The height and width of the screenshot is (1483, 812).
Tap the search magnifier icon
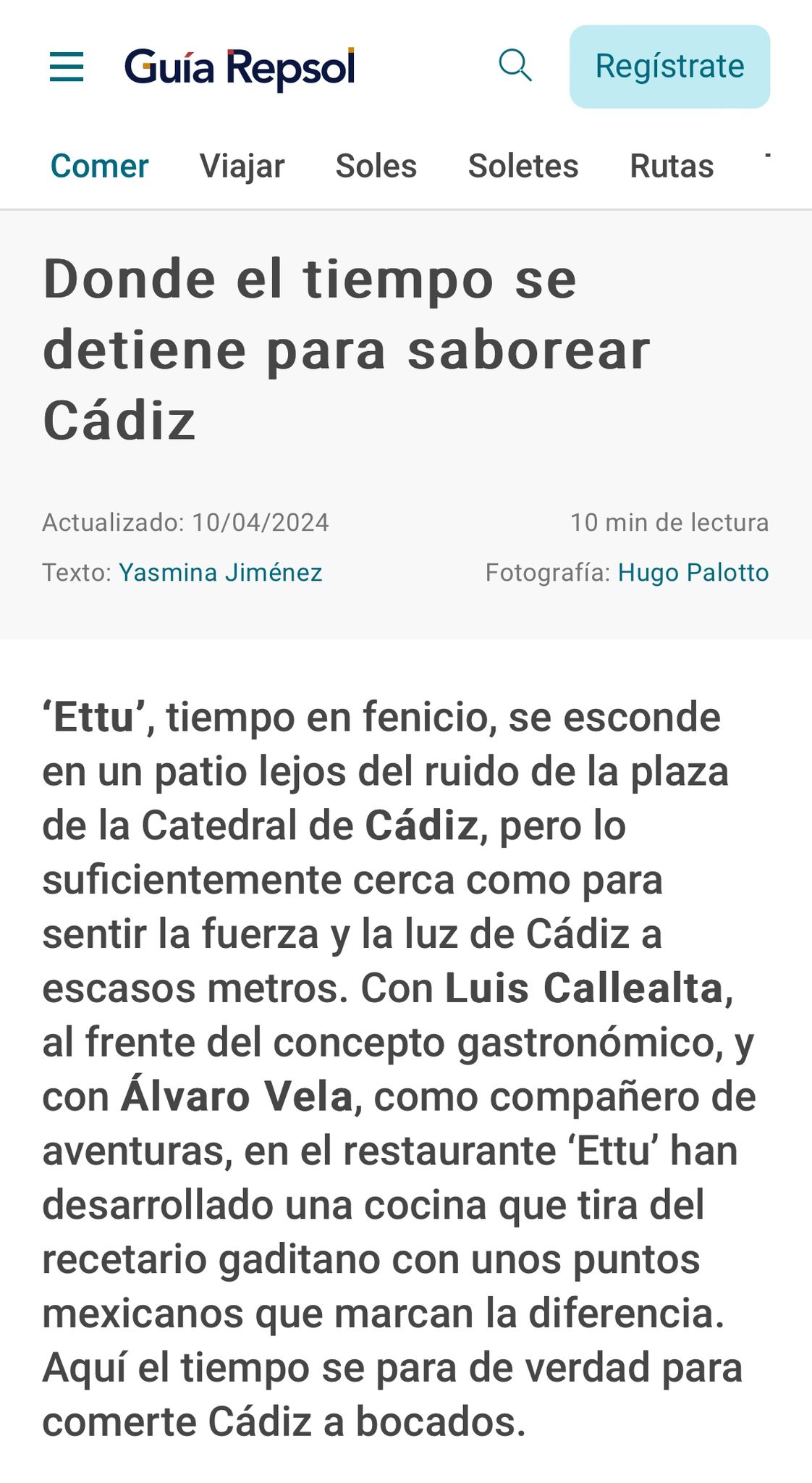(515, 67)
